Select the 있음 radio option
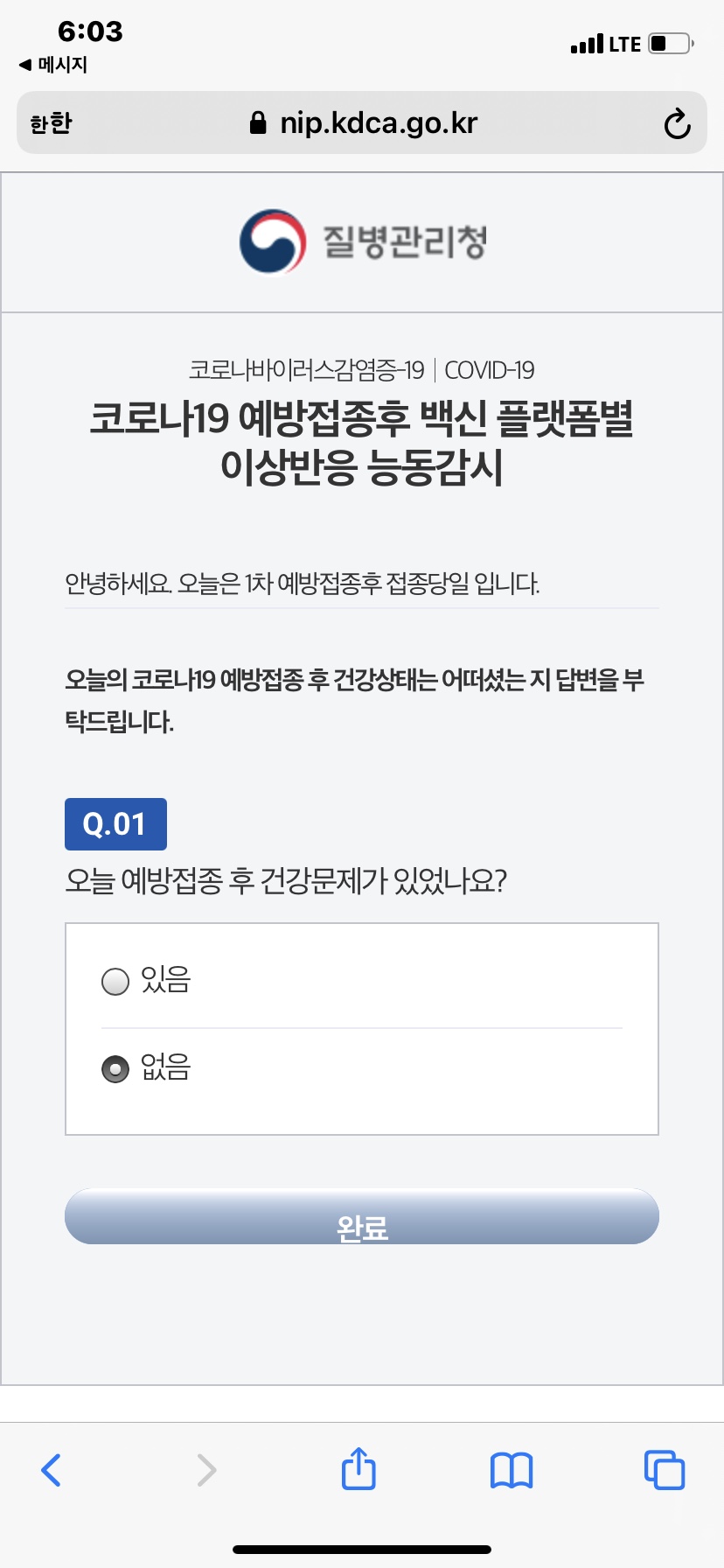 (x=115, y=981)
